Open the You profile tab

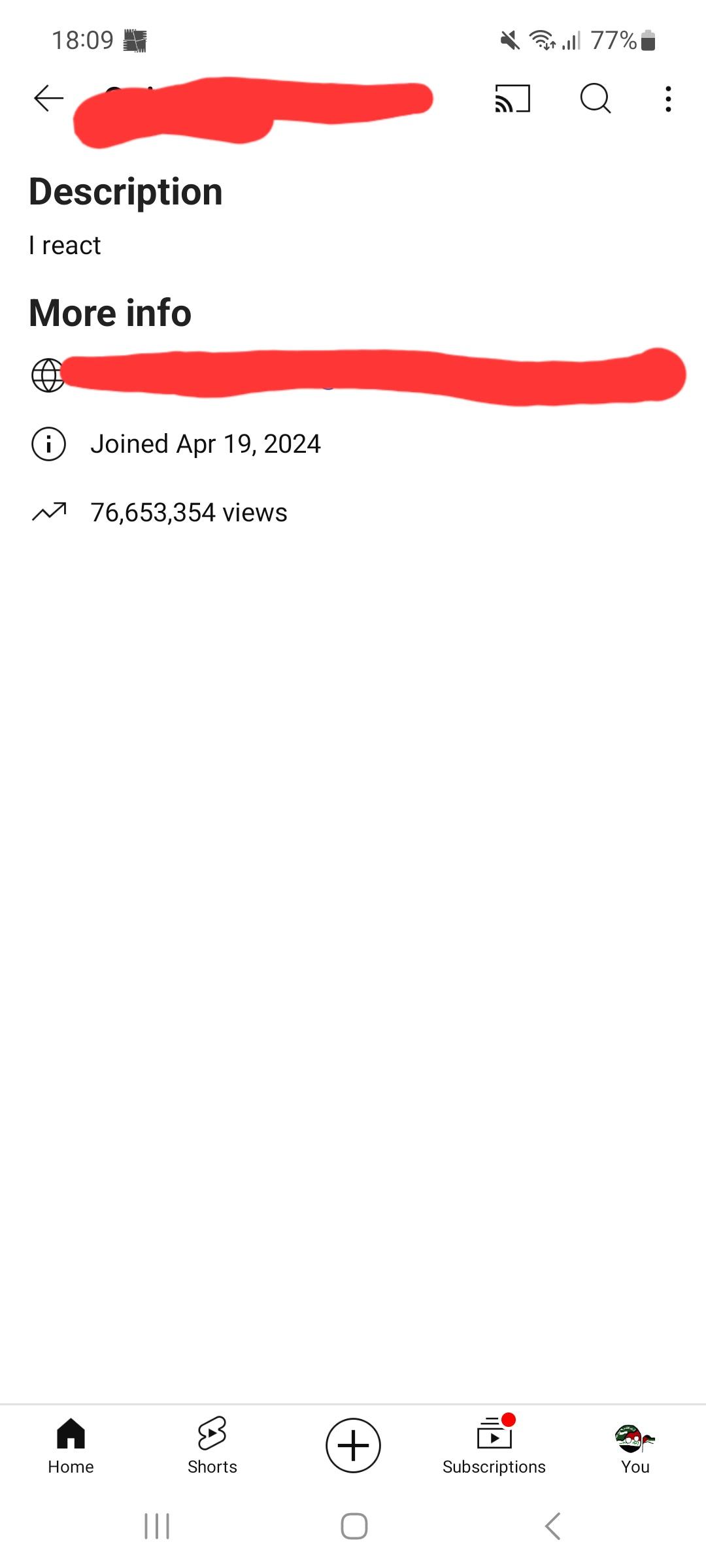pyautogui.click(x=635, y=1446)
